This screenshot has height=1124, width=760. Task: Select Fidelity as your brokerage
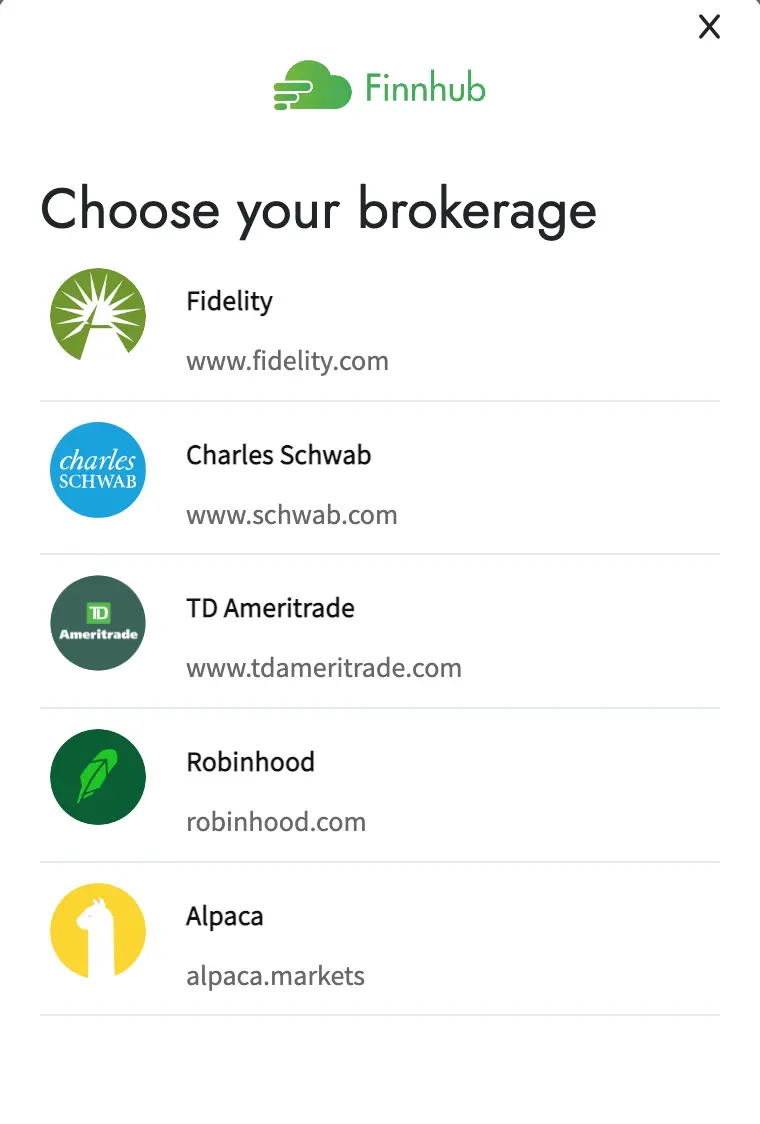229,301
